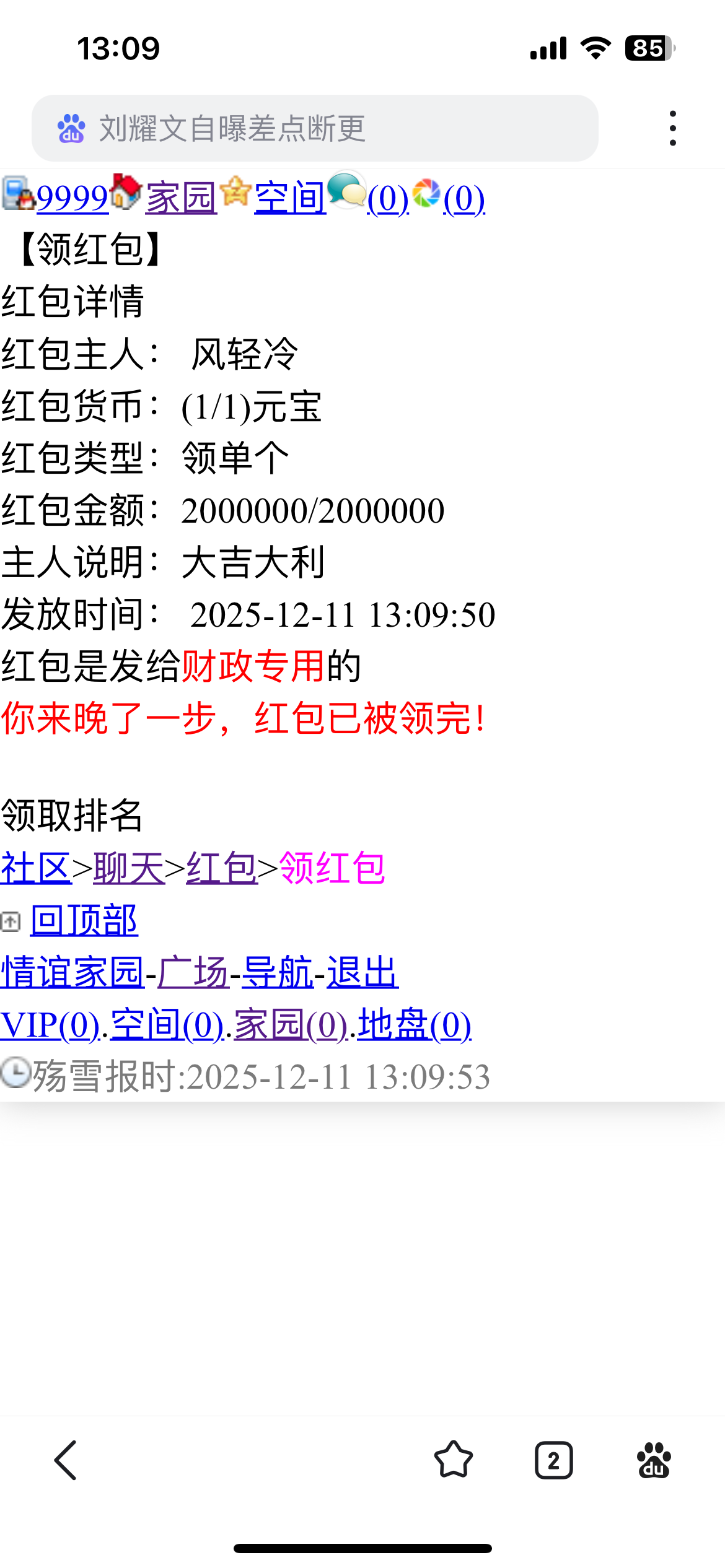Go to 社区 in the breadcrumb
Screen dimensions: 725x1568
click(35, 868)
